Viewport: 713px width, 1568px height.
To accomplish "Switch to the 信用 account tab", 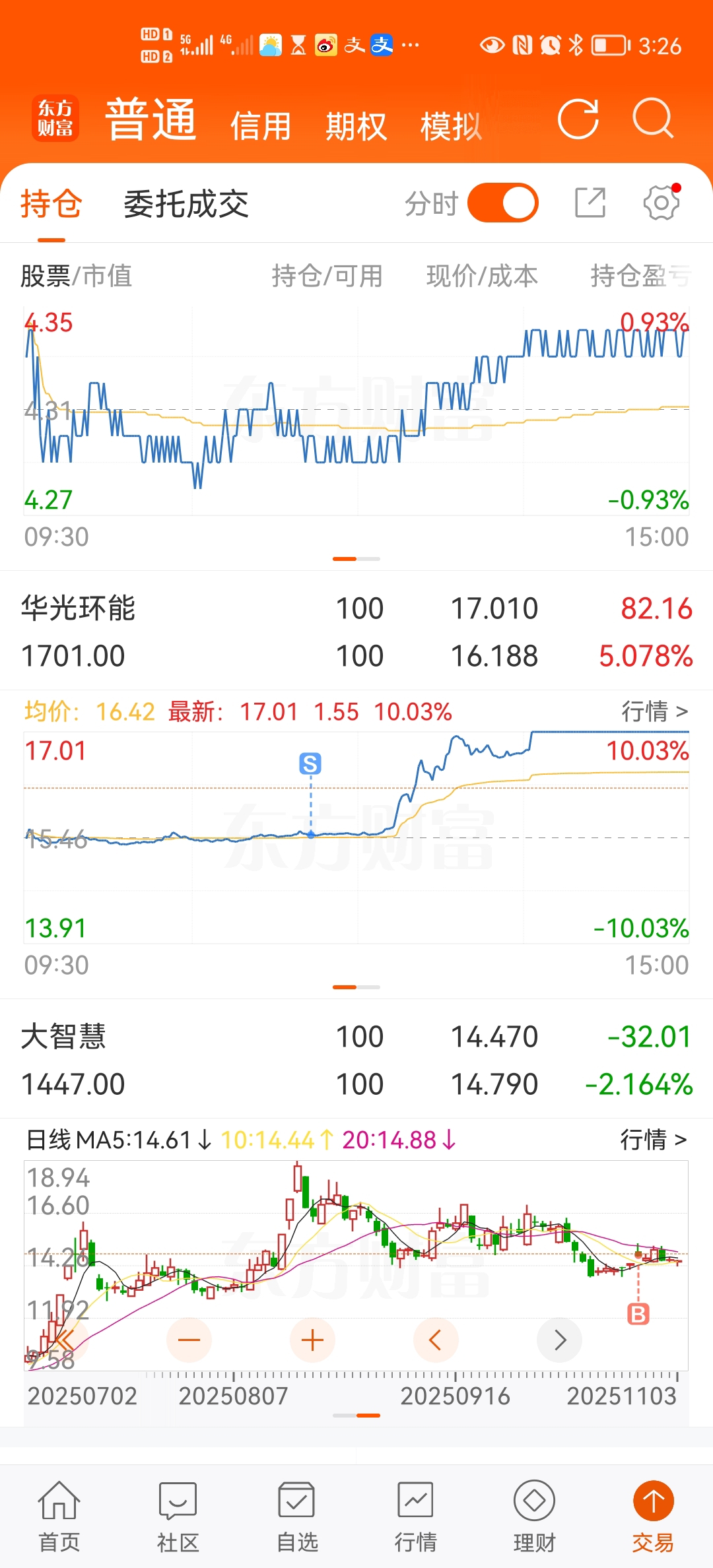I will click(261, 125).
